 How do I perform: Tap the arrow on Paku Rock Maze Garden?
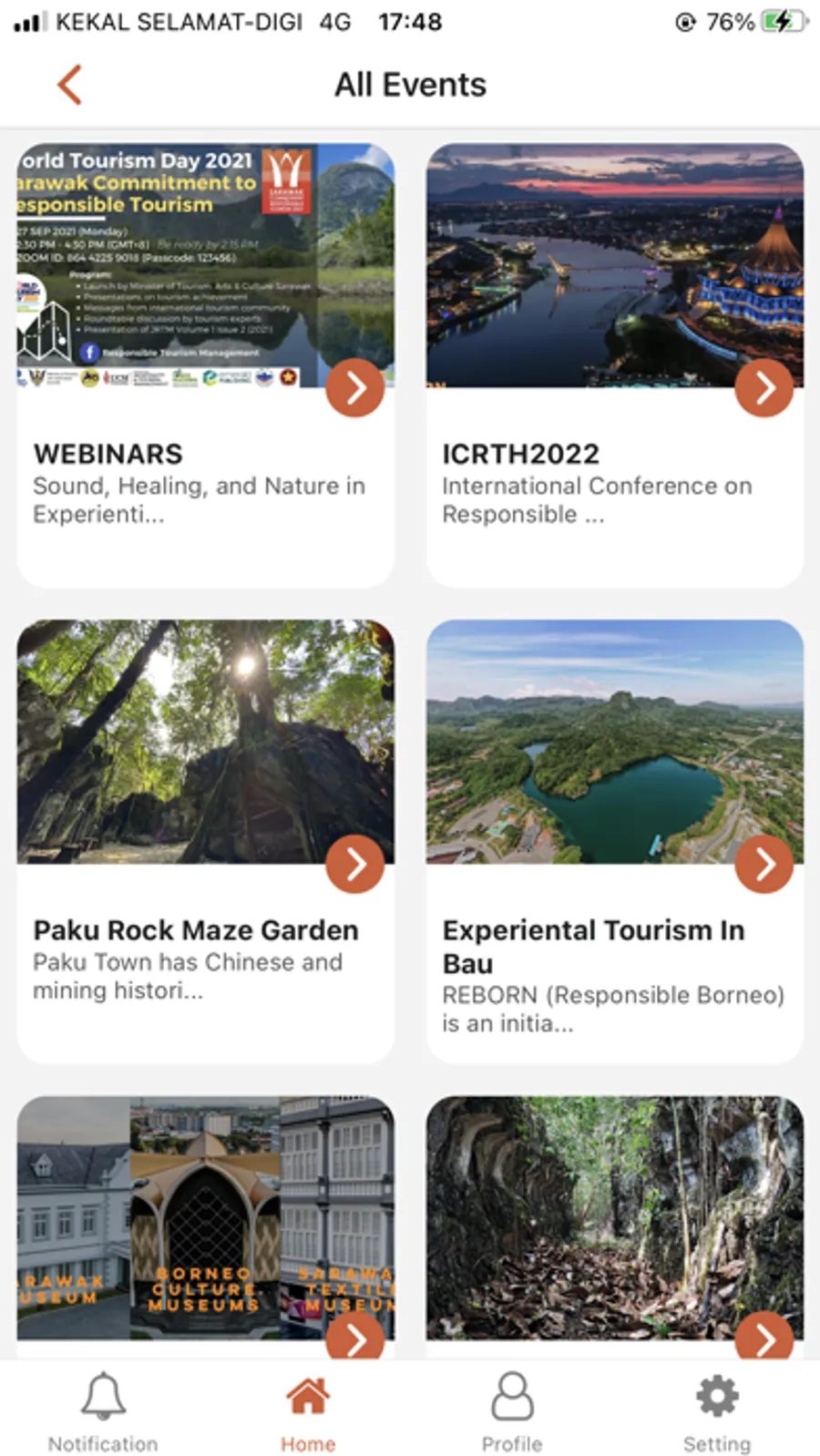tap(354, 864)
